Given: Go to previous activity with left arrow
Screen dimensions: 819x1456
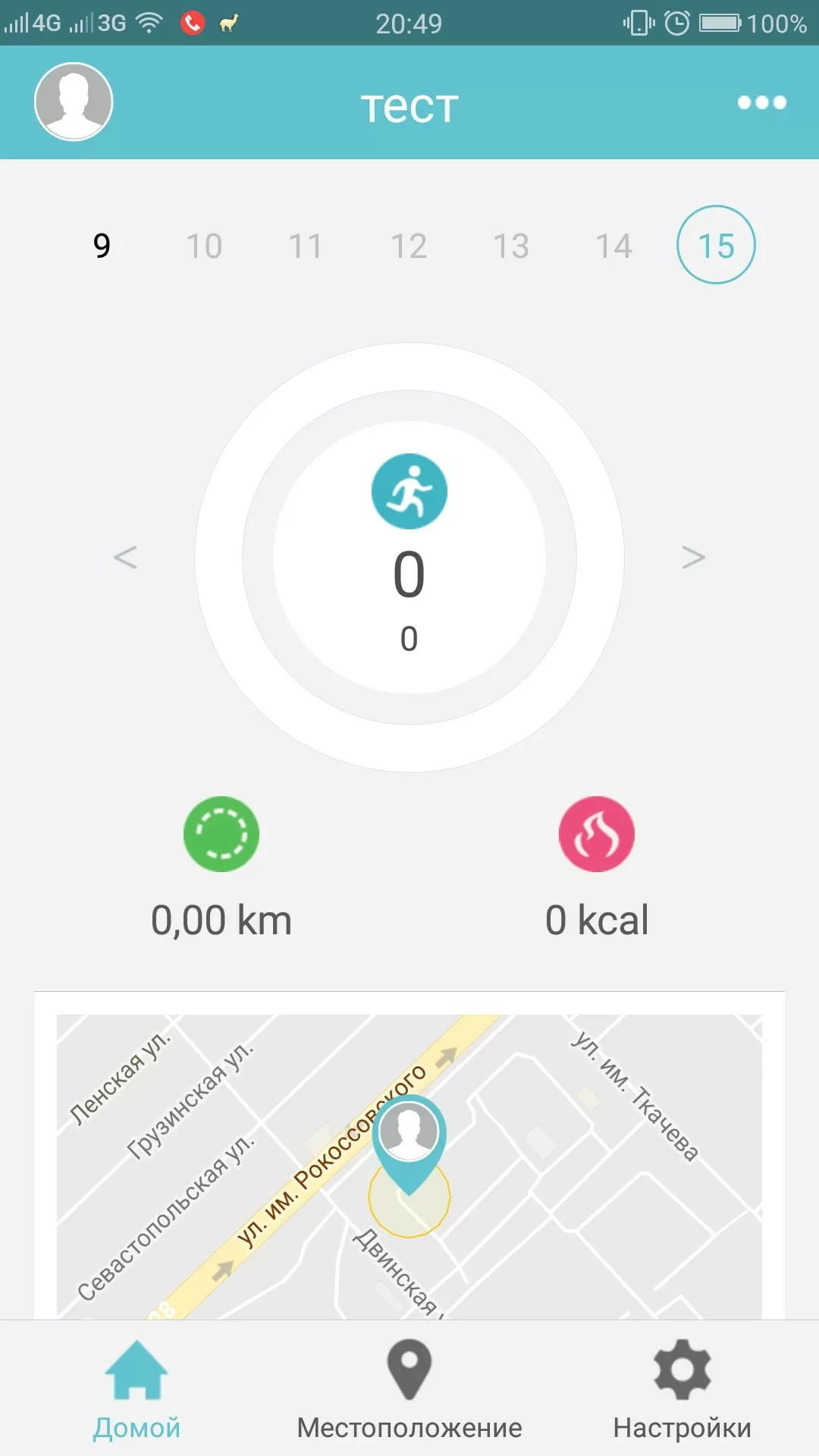Looking at the screenshot, I should (125, 557).
